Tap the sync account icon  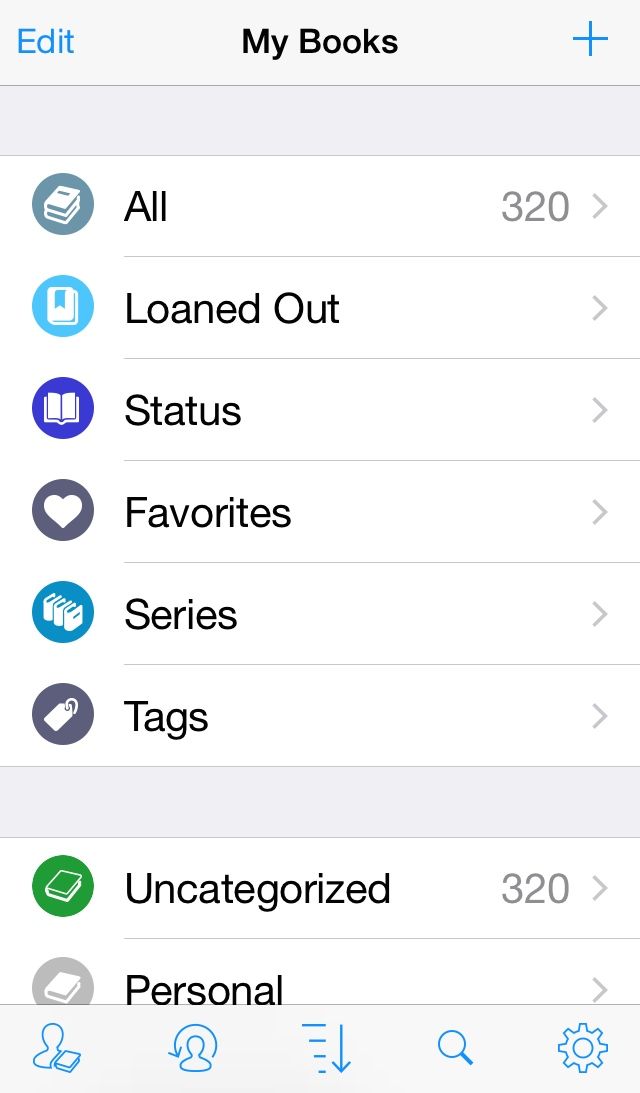(192, 1049)
